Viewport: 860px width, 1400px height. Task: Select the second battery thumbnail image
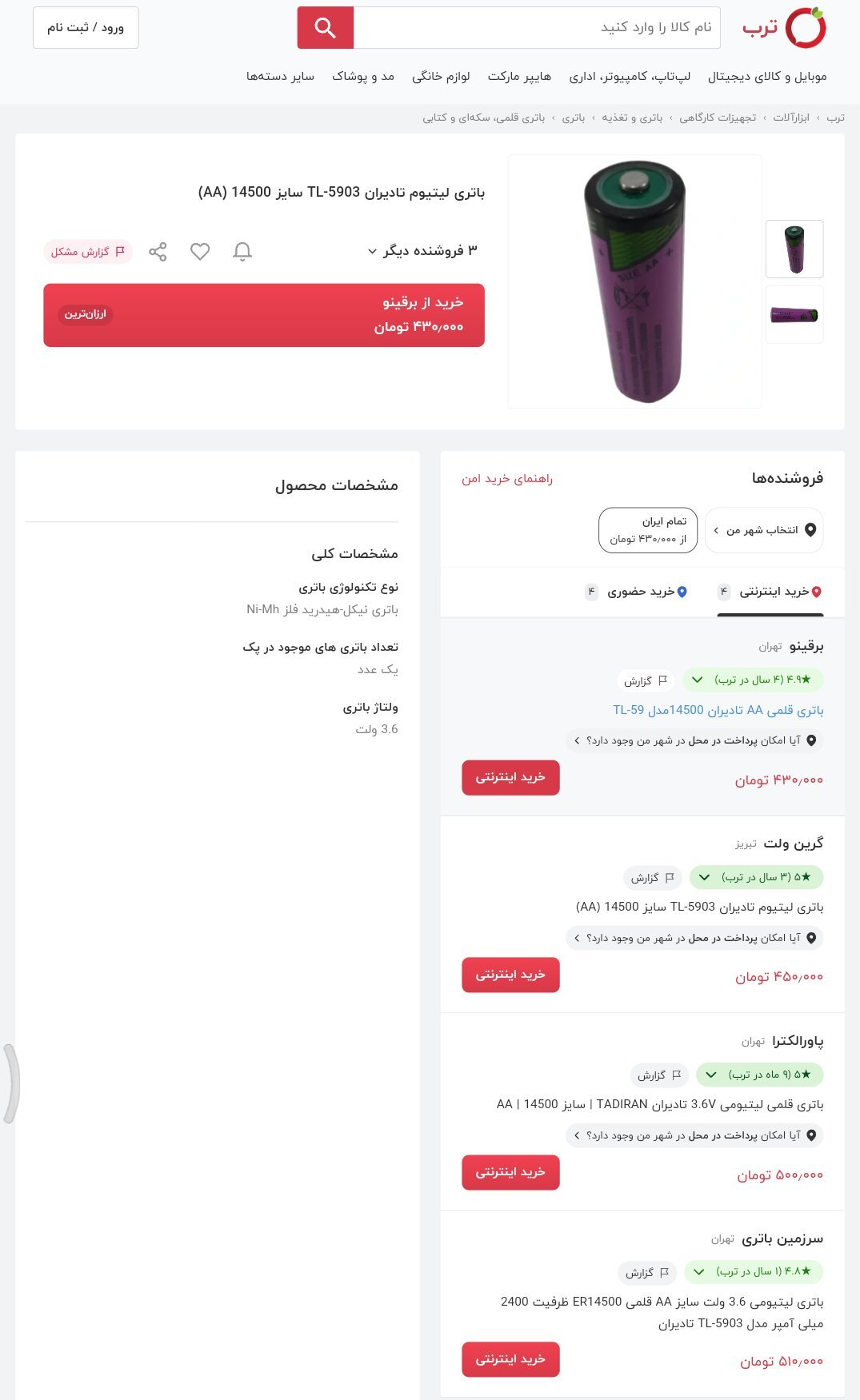point(794,315)
